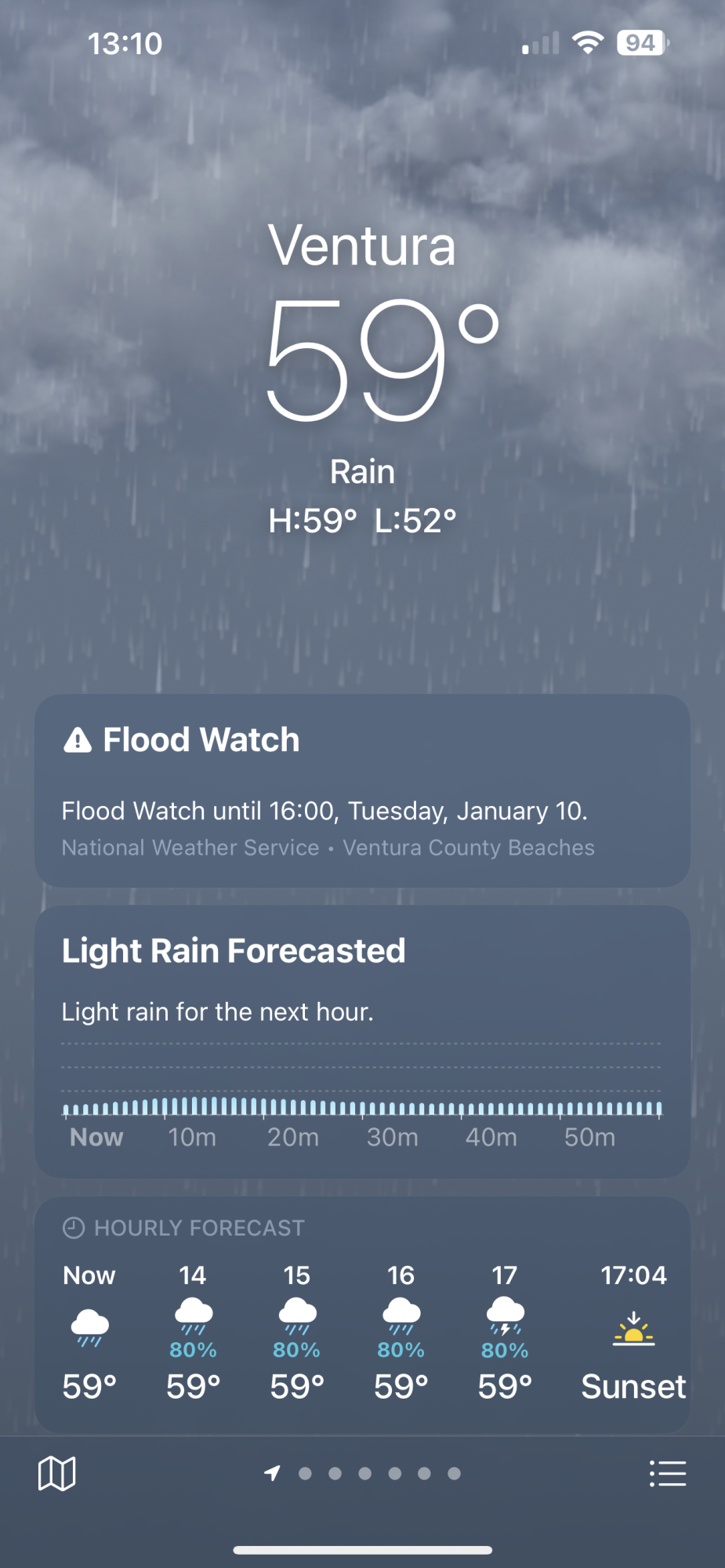Open the hourly forecast card
This screenshot has height=1568, width=725.
click(362, 1314)
